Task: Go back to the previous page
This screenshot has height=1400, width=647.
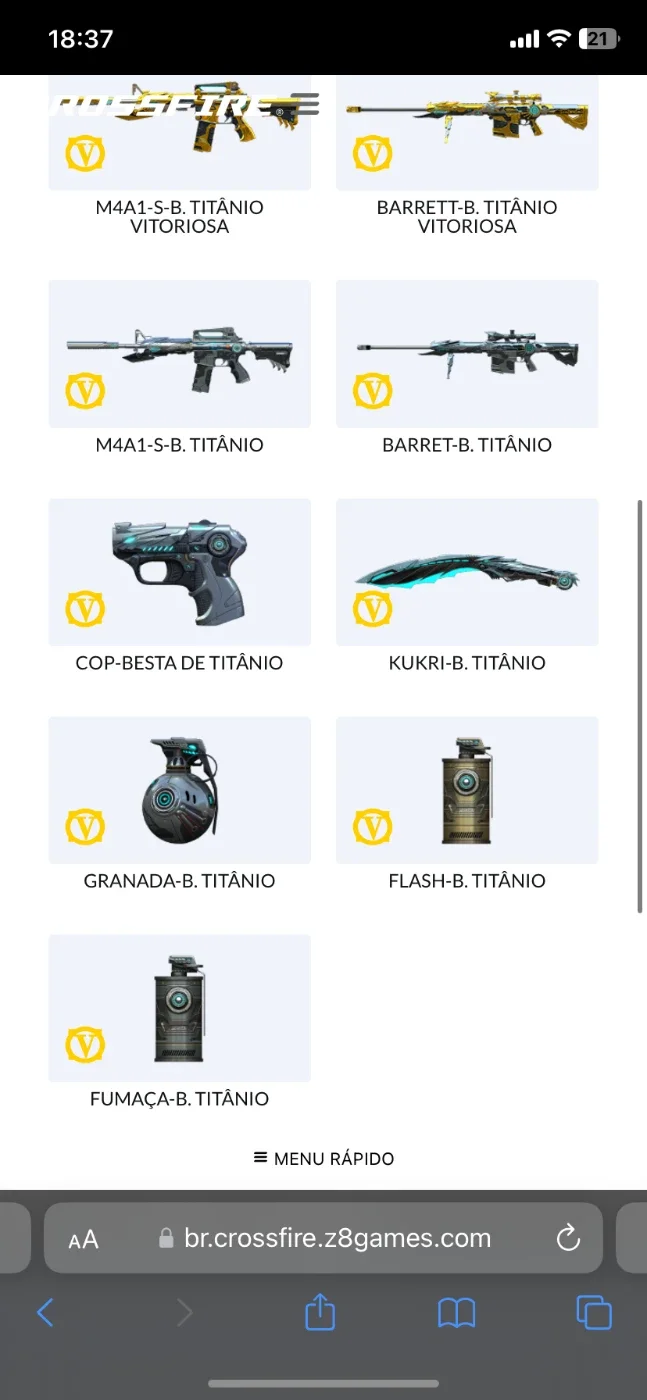Action: tap(45, 1312)
